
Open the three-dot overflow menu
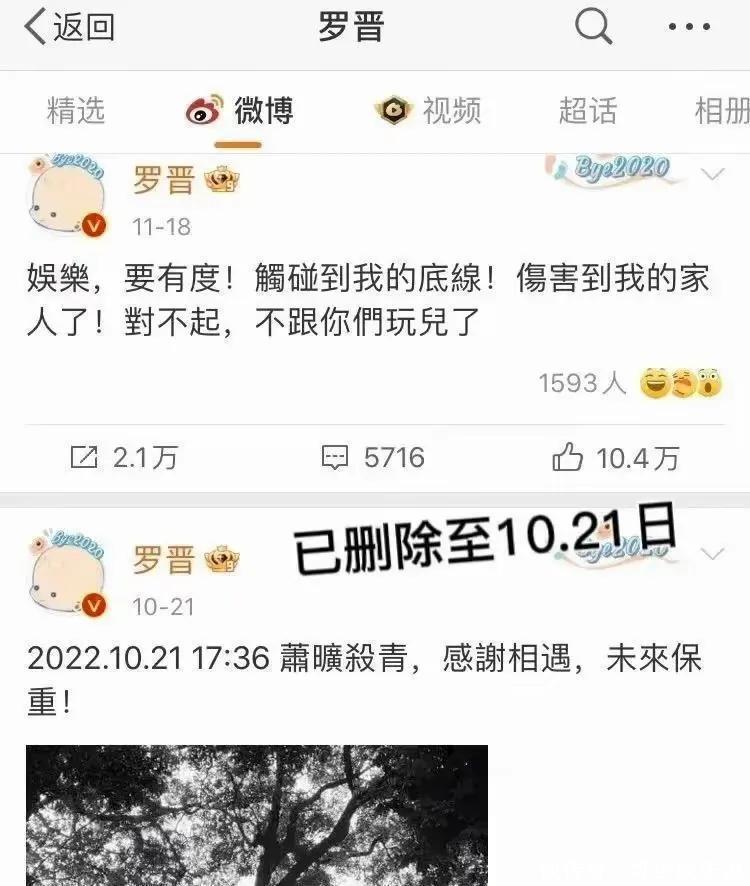pos(689,28)
